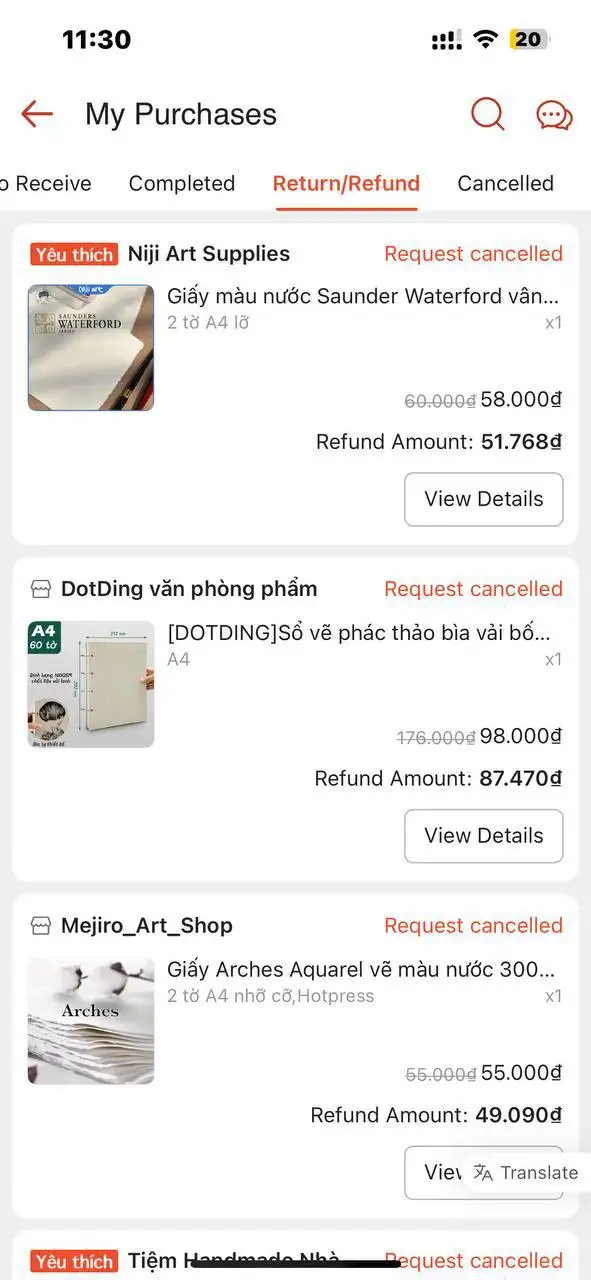Screen dimensions: 591x1280
Task: Open the chat messages icon
Action: point(554,115)
